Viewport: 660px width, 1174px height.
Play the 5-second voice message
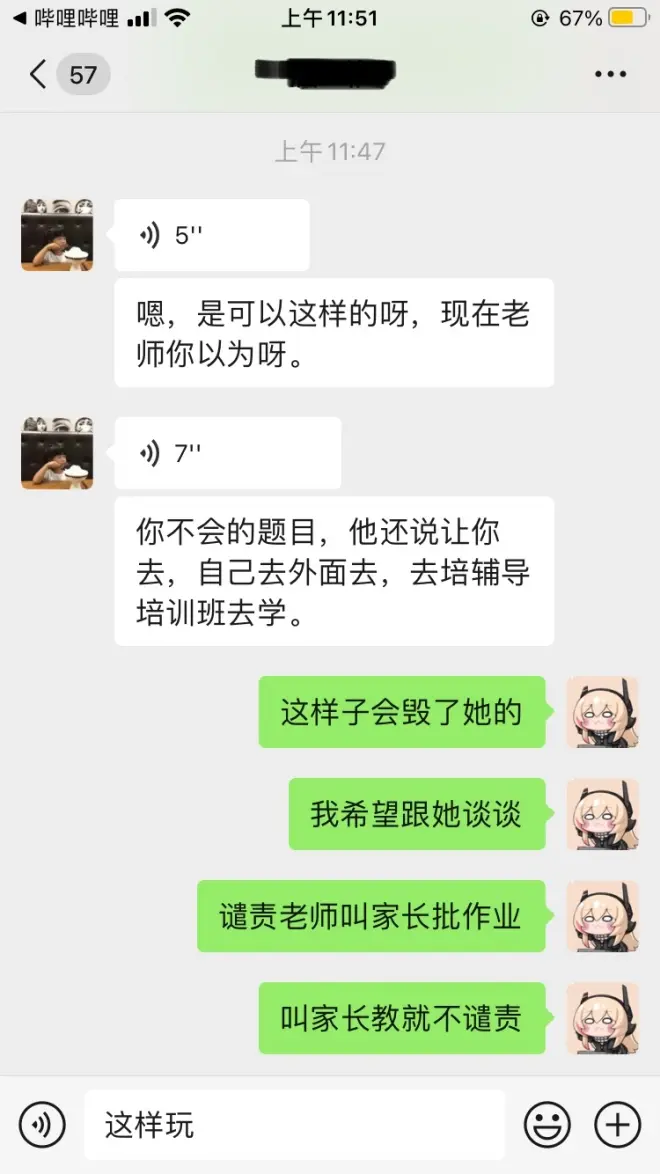211,236
